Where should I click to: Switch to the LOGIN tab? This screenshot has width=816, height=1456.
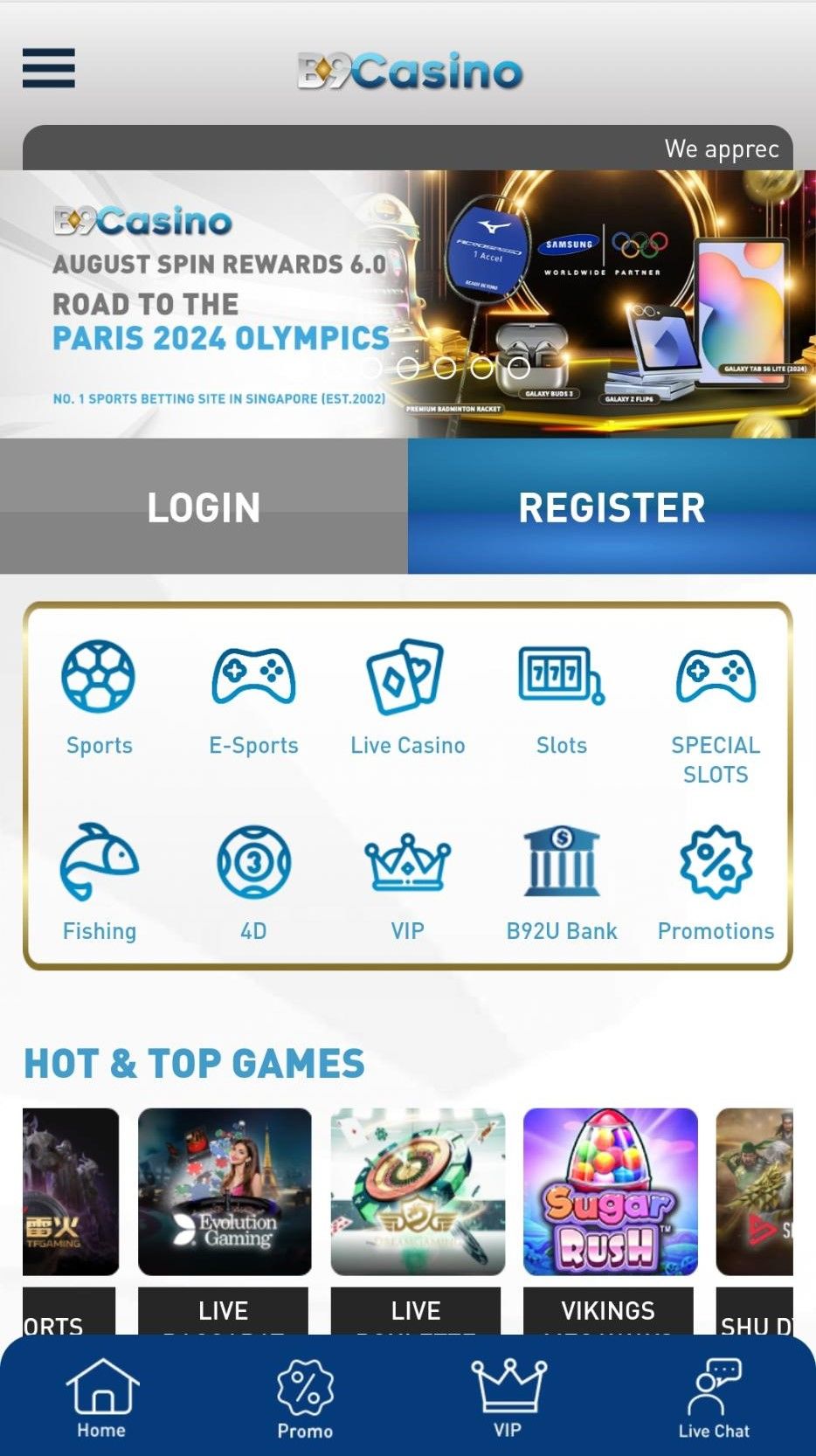[204, 507]
